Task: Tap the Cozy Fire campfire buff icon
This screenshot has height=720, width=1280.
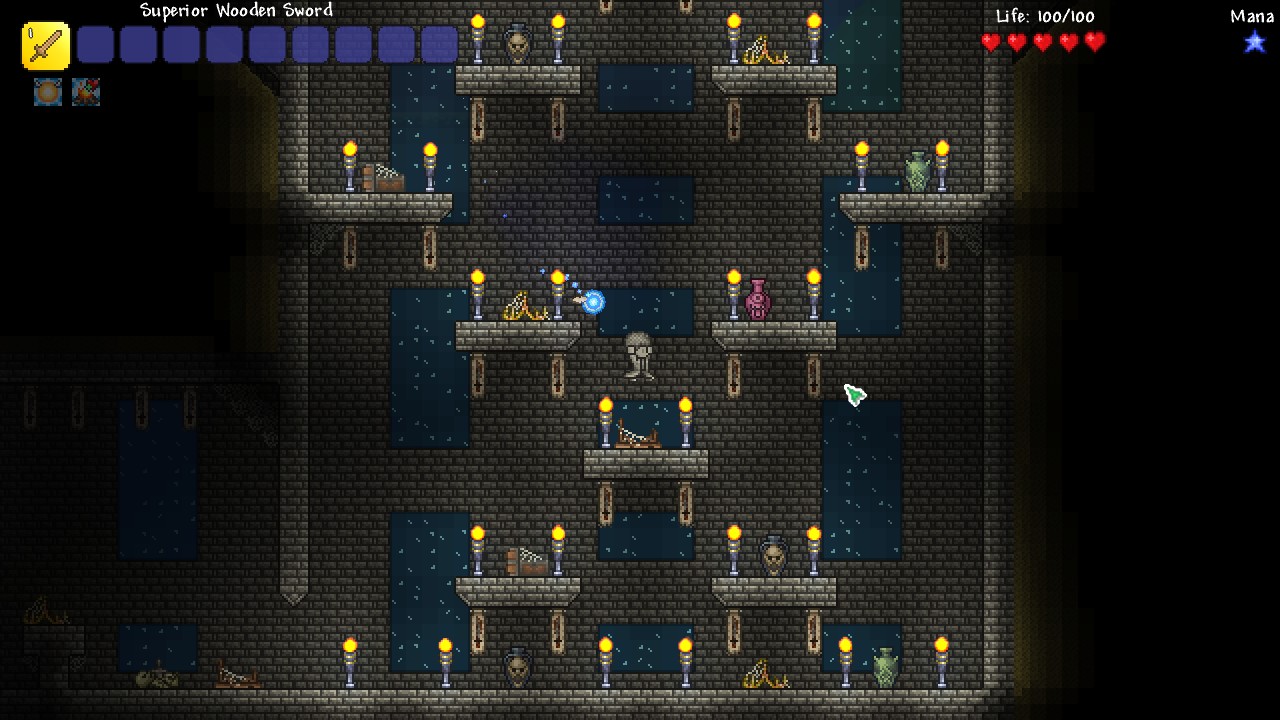Action: click(x=86, y=92)
